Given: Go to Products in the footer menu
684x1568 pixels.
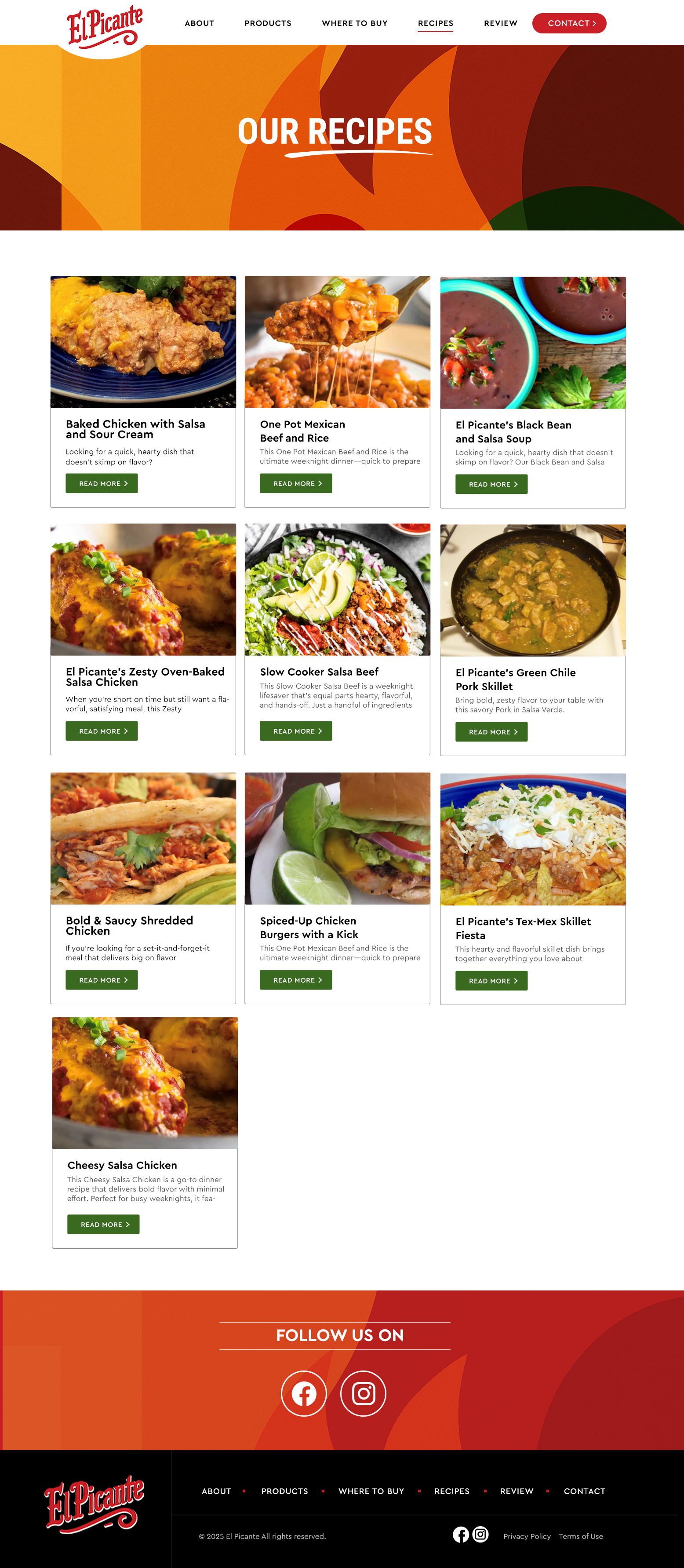Looking at the screenshot, I should (284, 1491).
